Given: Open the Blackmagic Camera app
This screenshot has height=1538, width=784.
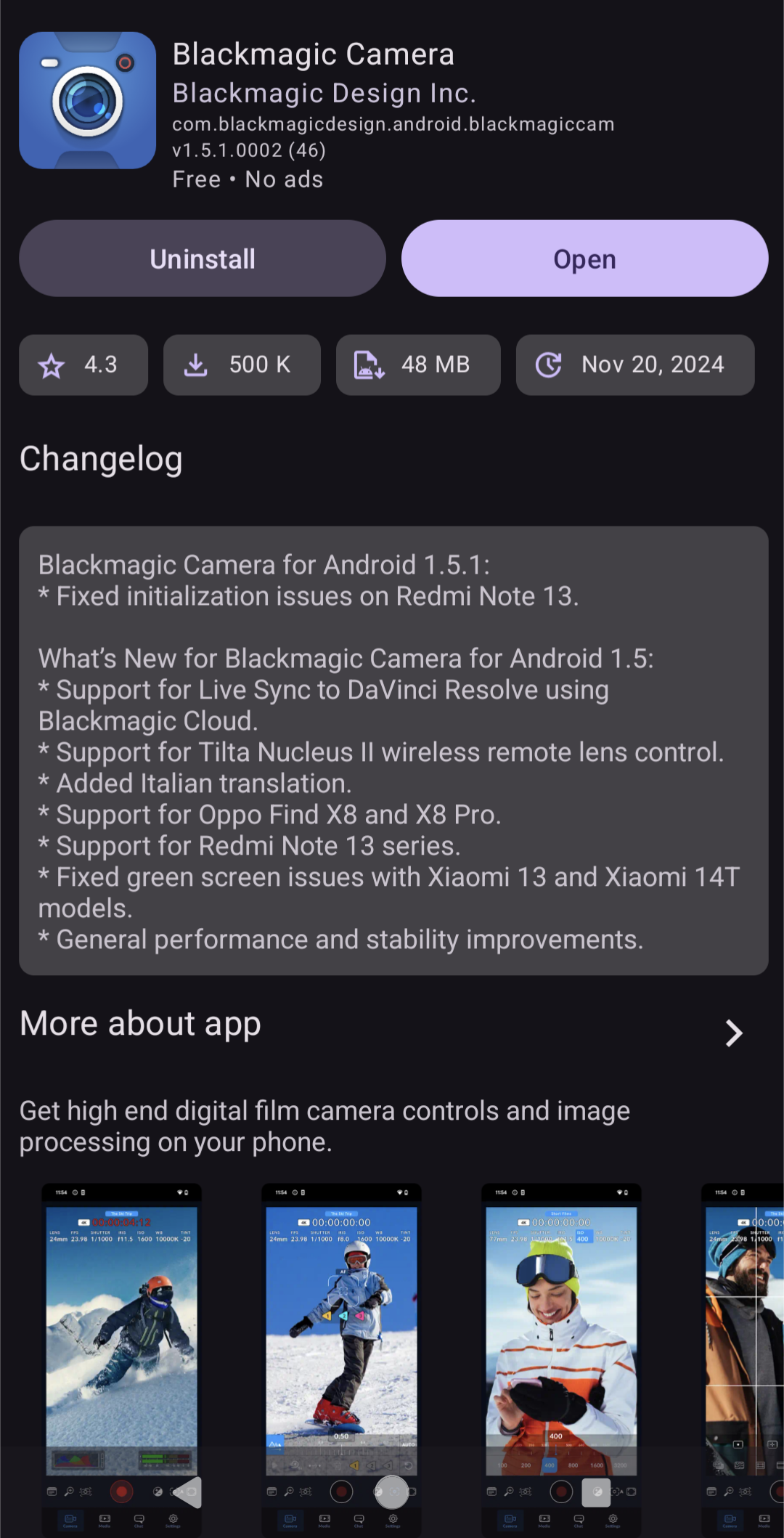Looking at the screenshot, I should [x=584, y=259].
